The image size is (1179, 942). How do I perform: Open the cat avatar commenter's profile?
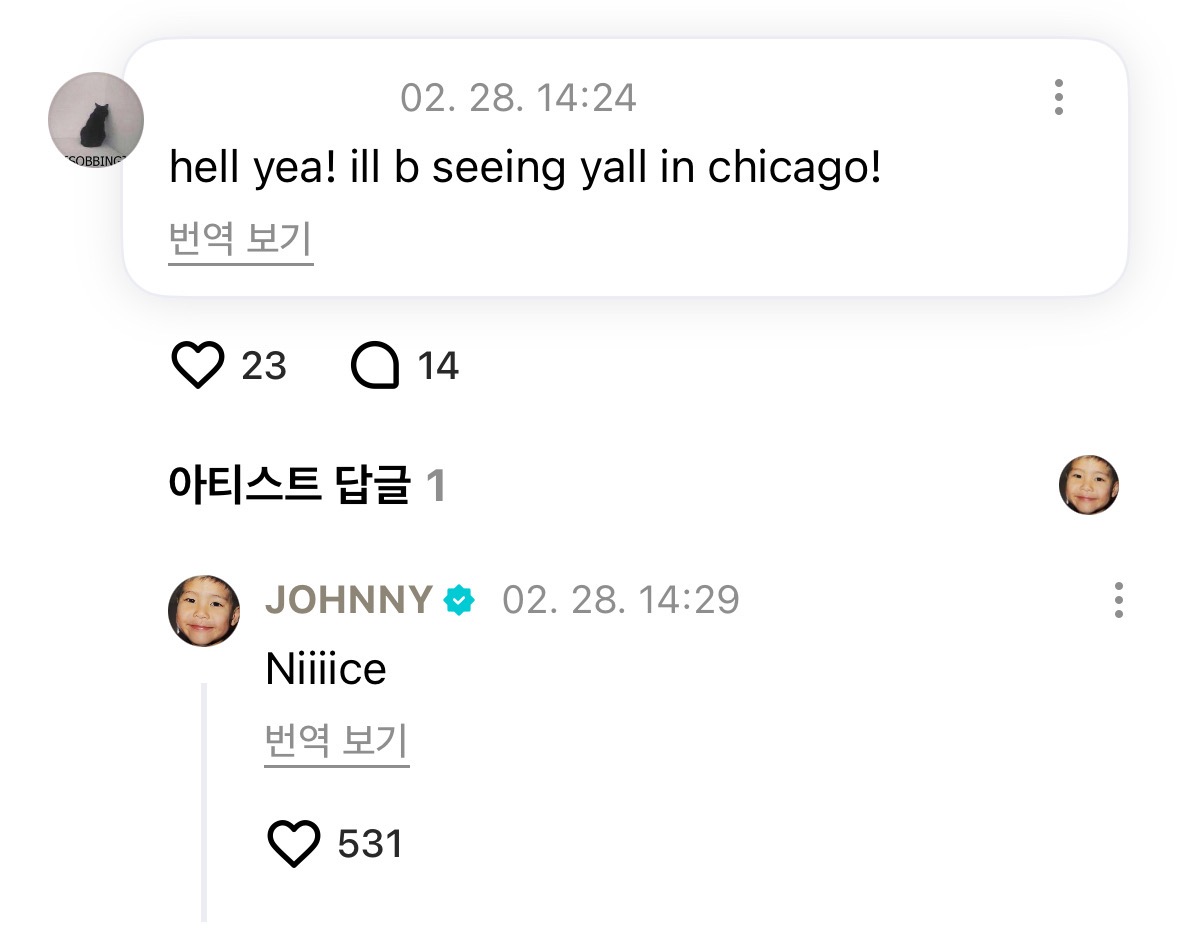click(95, 121)
